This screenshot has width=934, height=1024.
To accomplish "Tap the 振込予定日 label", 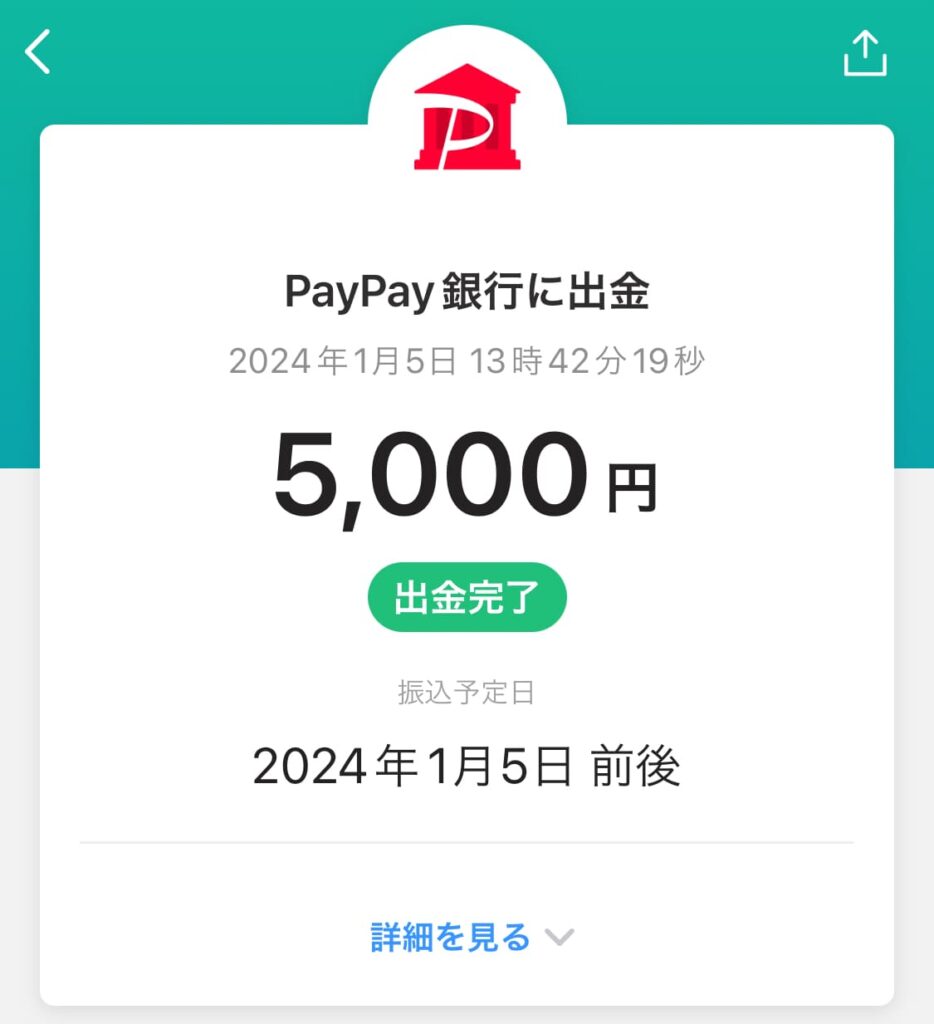I will point(467,693).
